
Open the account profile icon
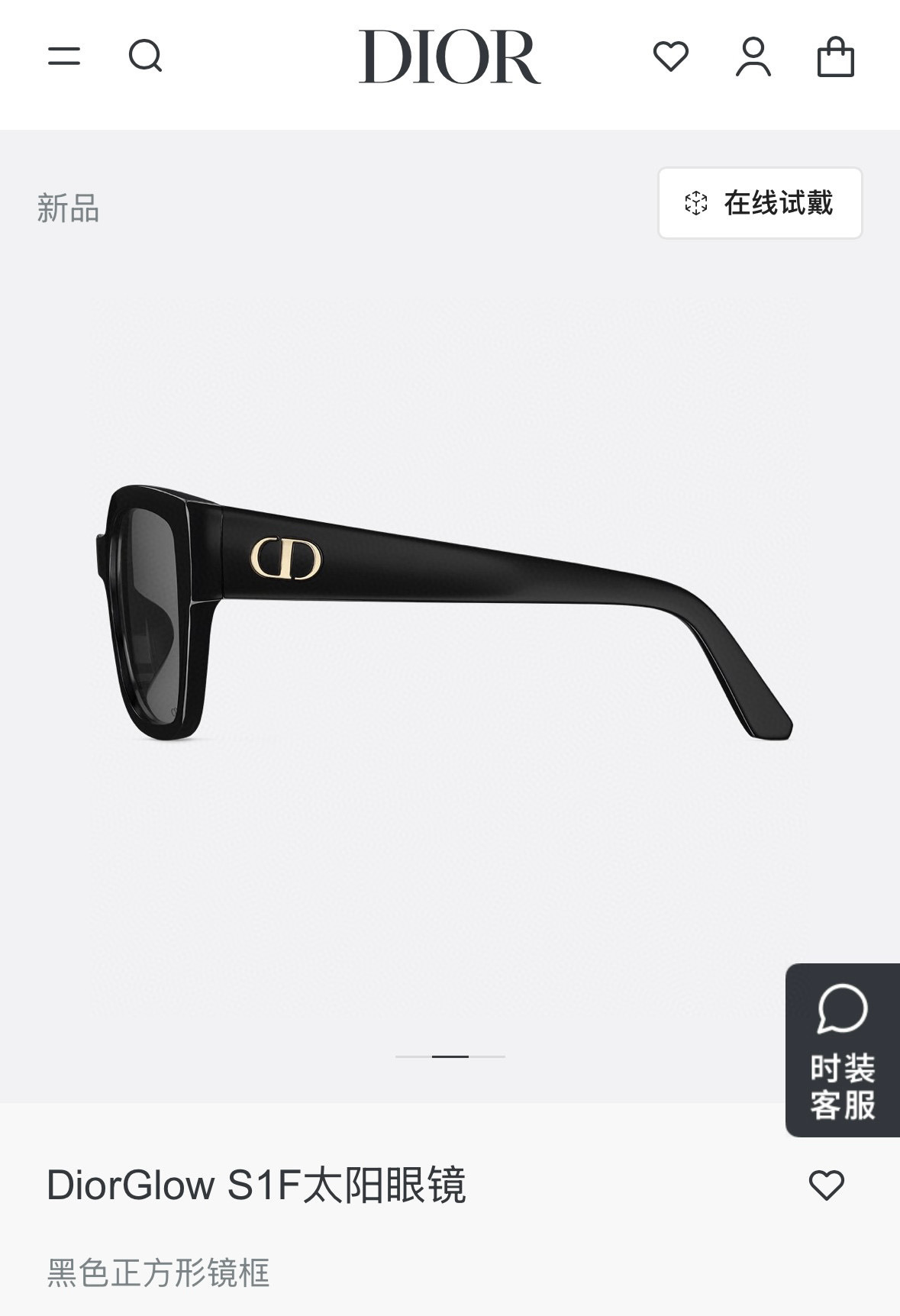click(753, 57)
